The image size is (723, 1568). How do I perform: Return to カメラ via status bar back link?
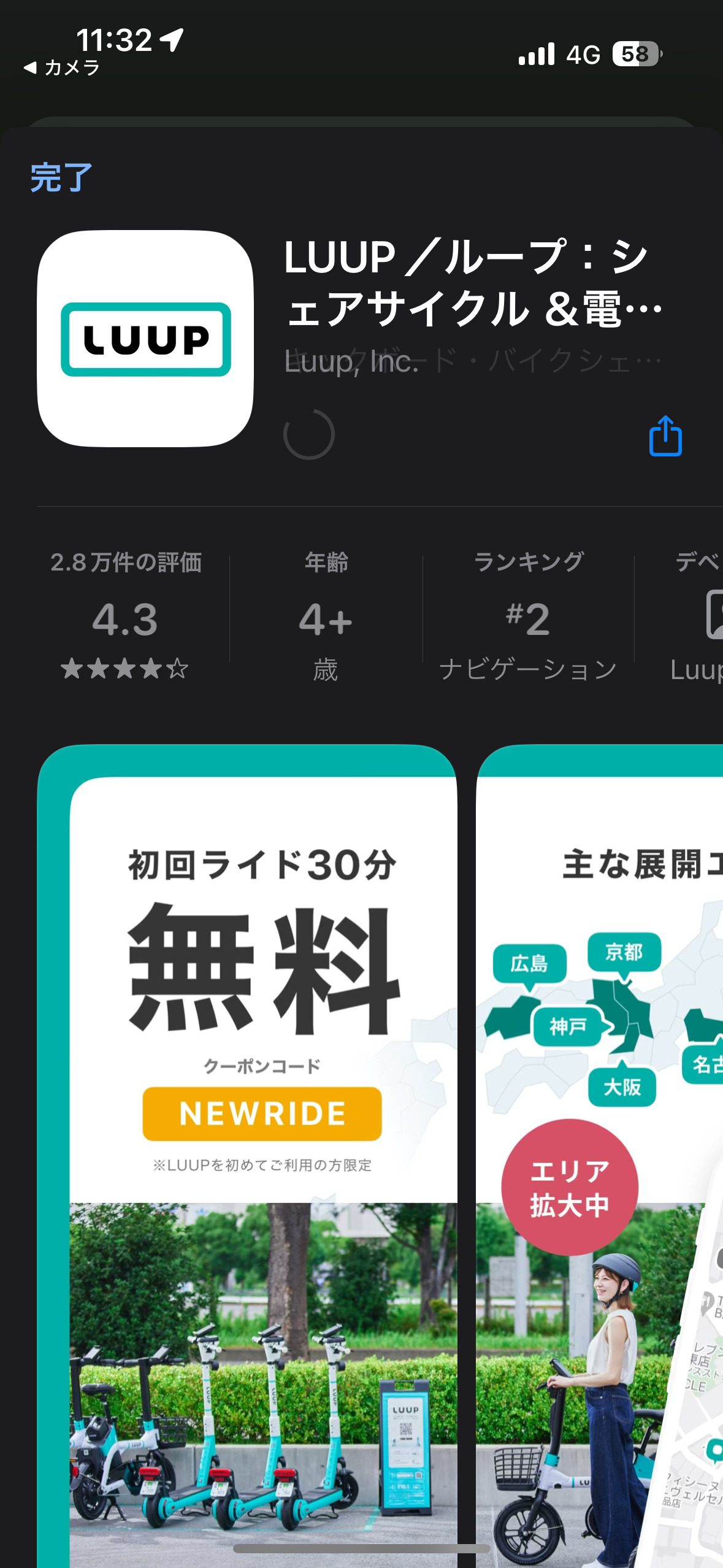point(61,67)
